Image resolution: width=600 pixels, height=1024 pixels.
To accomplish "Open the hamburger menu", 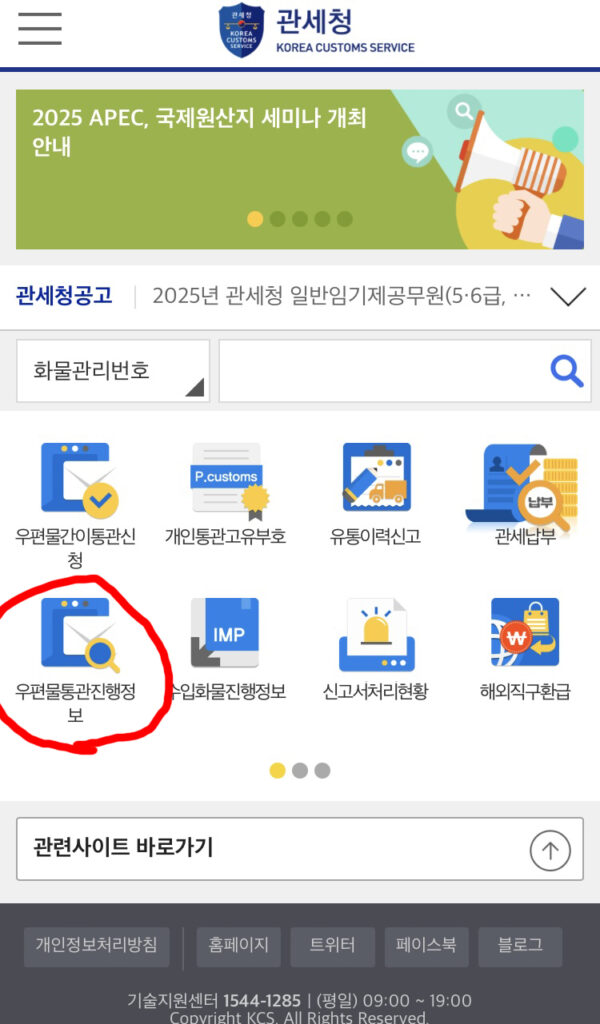I will [40, 30].
